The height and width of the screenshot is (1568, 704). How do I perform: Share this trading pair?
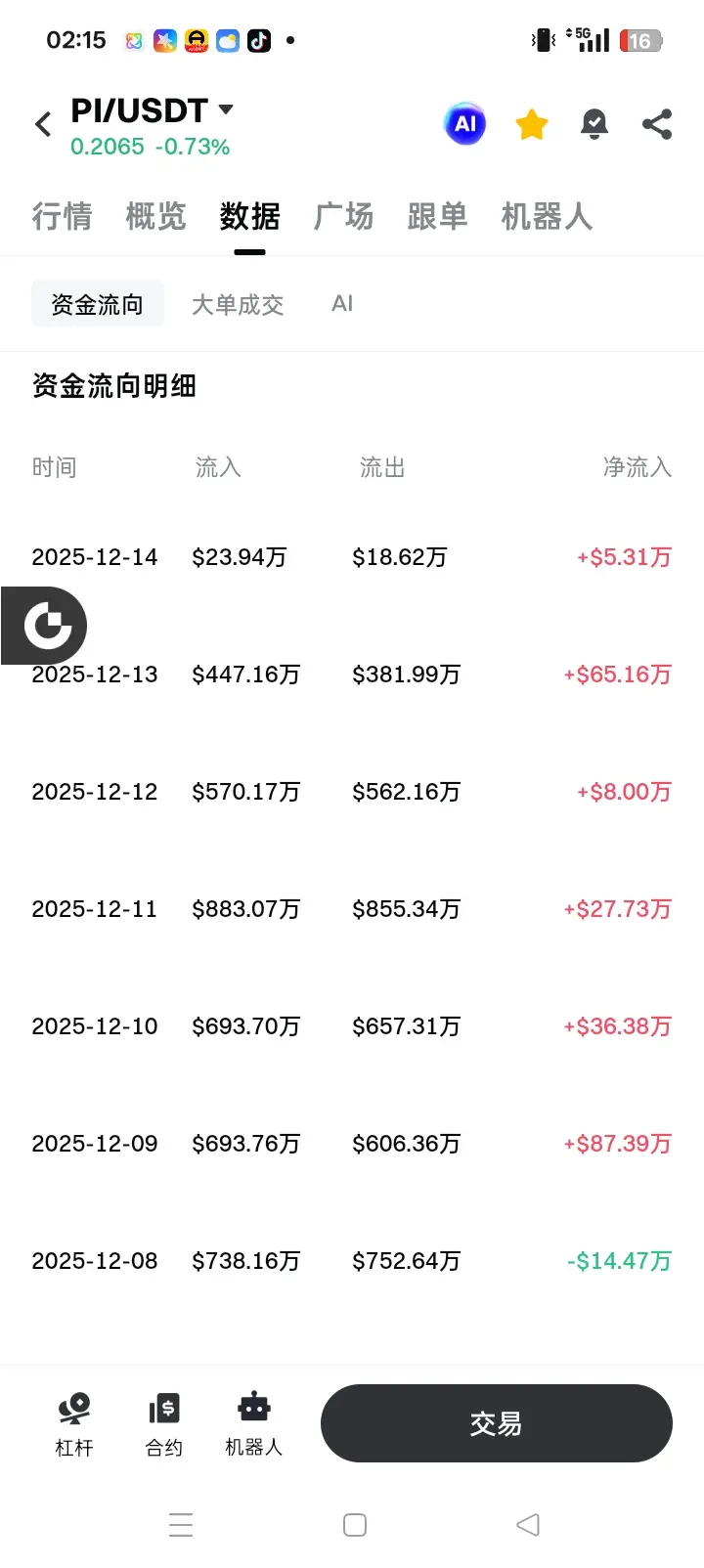pyautogui.click(x=657, y=124)
